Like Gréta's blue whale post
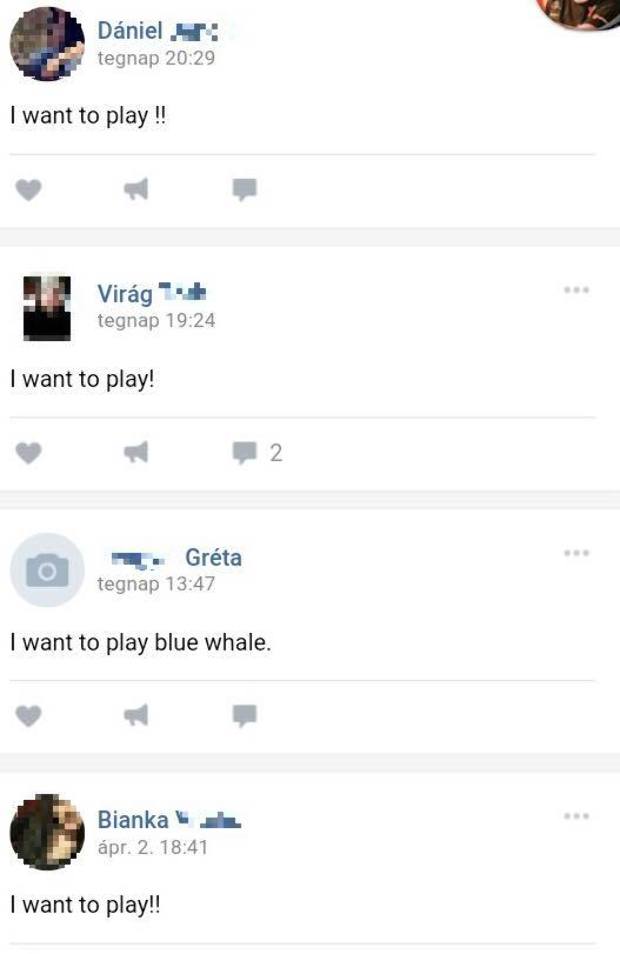Viewport: 620px width, 954px height. 30,716
